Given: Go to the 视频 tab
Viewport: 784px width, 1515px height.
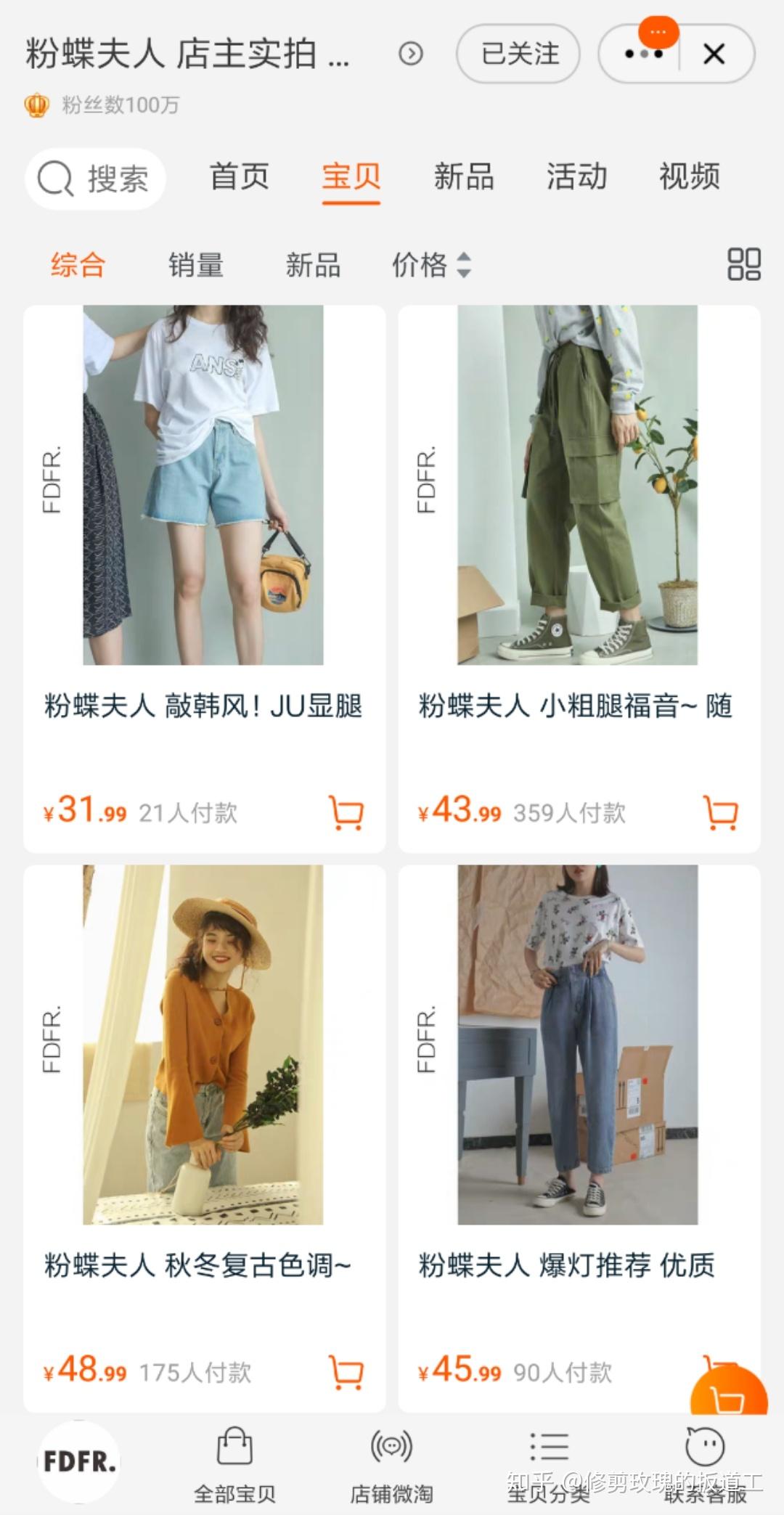Looking at the screenshot, I should [x=689, y=177].
